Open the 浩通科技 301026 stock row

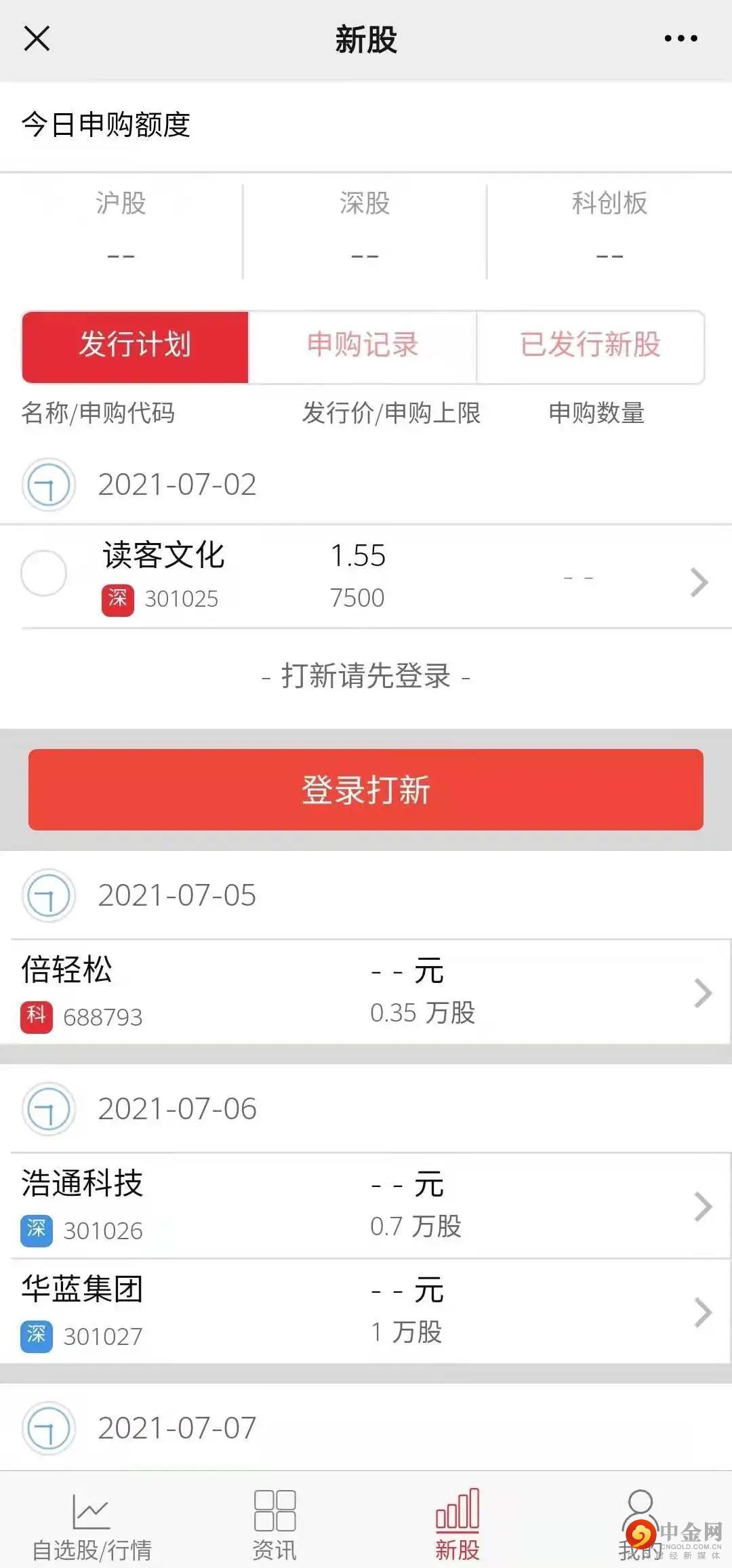(366, 1206)
